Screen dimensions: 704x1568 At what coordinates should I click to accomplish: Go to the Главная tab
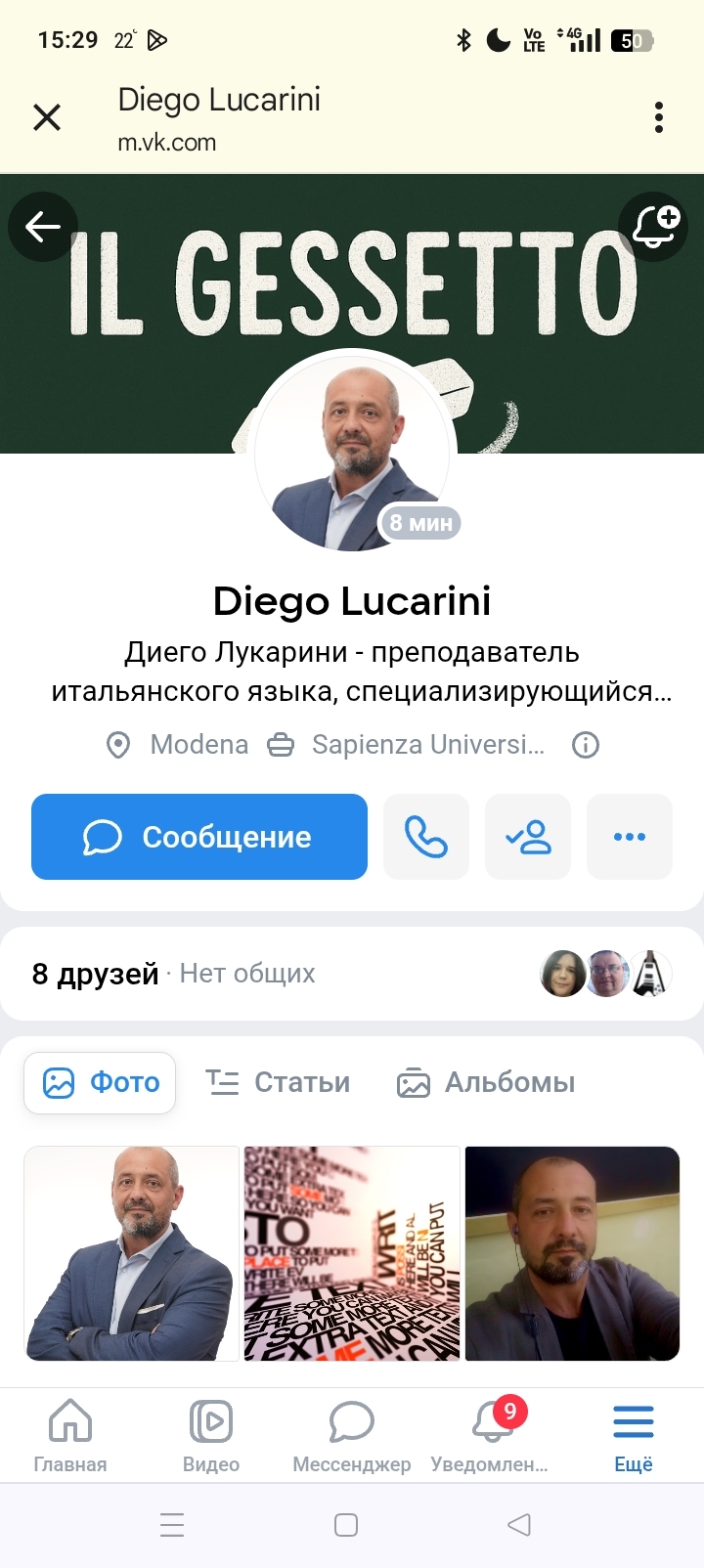[x=70, y=1435]
